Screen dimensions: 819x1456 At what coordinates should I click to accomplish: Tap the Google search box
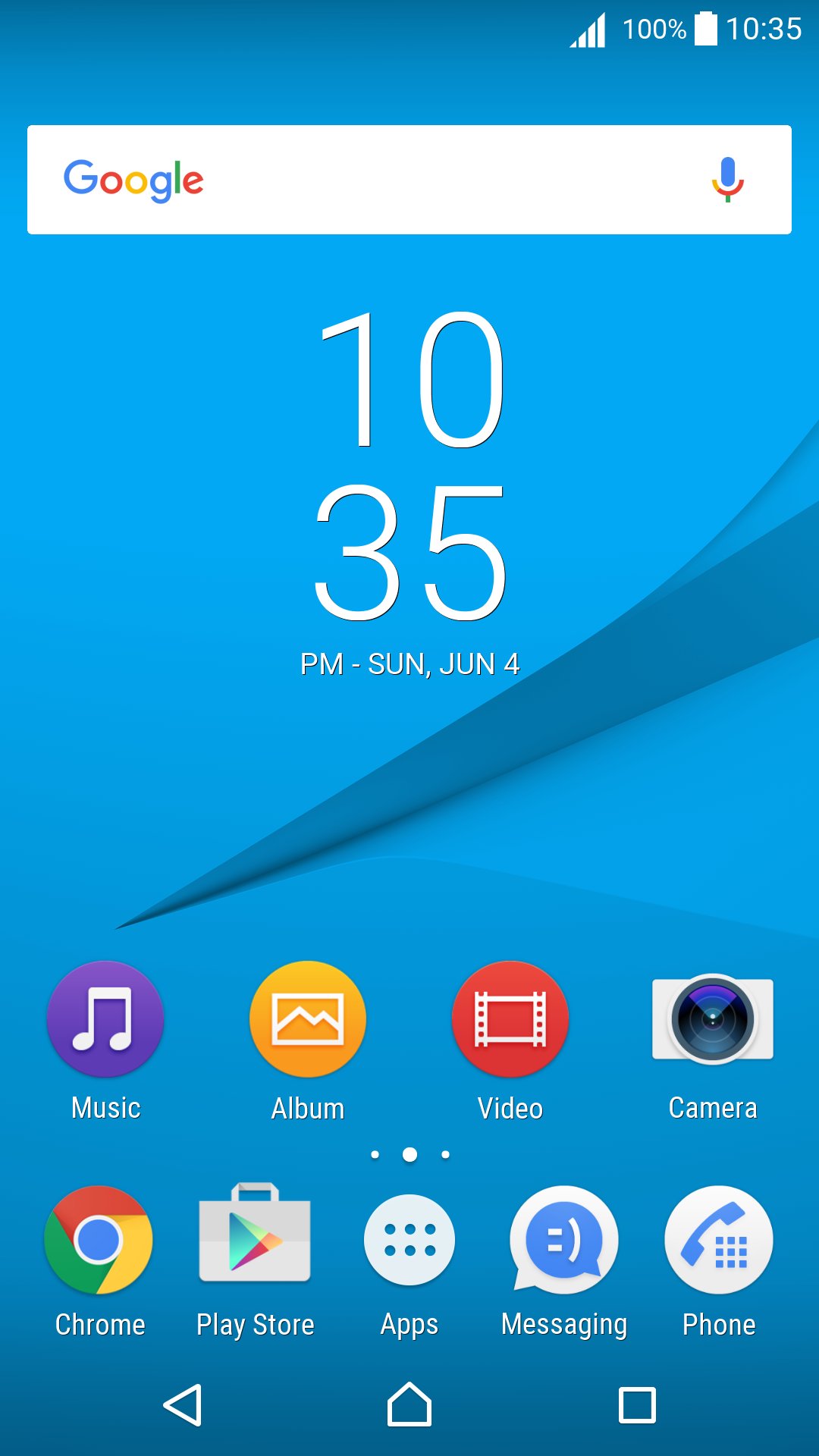[x=409, y=180]
